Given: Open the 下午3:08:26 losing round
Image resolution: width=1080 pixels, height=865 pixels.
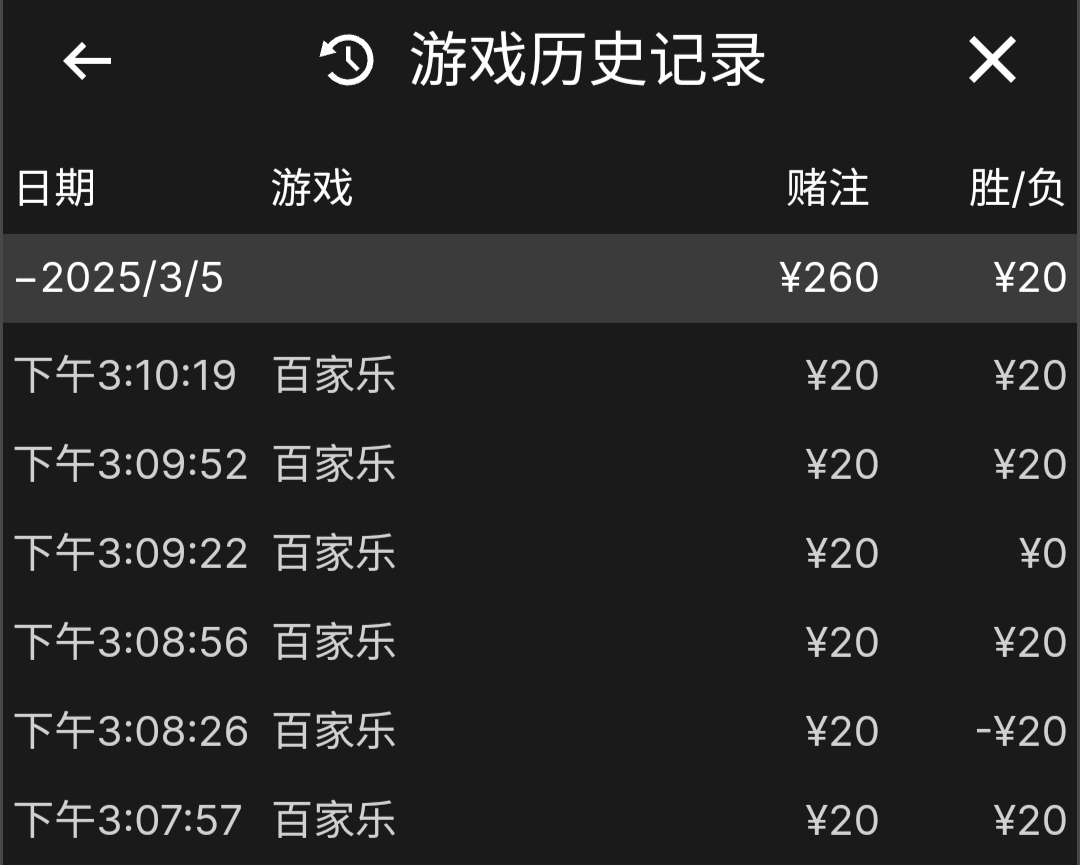Looking at the screenshot, I should [x=540, y=731].
